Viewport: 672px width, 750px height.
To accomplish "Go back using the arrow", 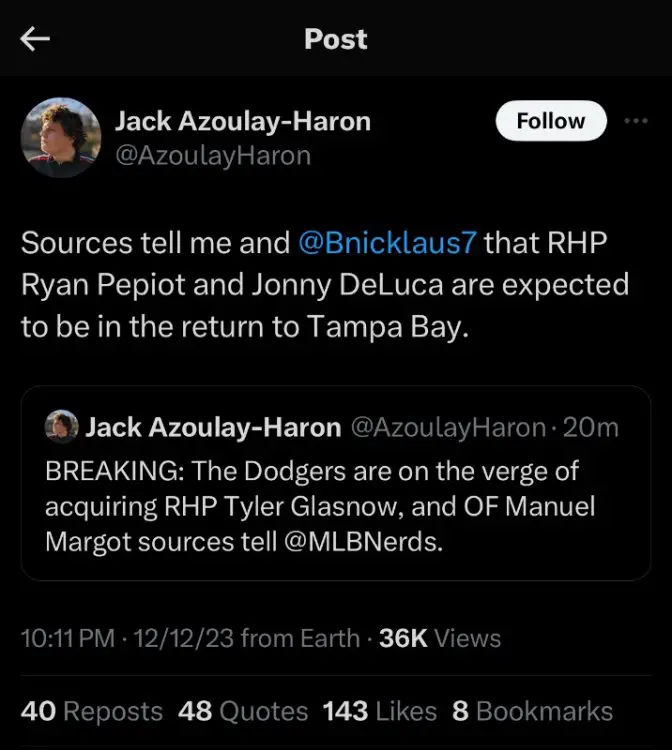I will [x=36, y=39].
